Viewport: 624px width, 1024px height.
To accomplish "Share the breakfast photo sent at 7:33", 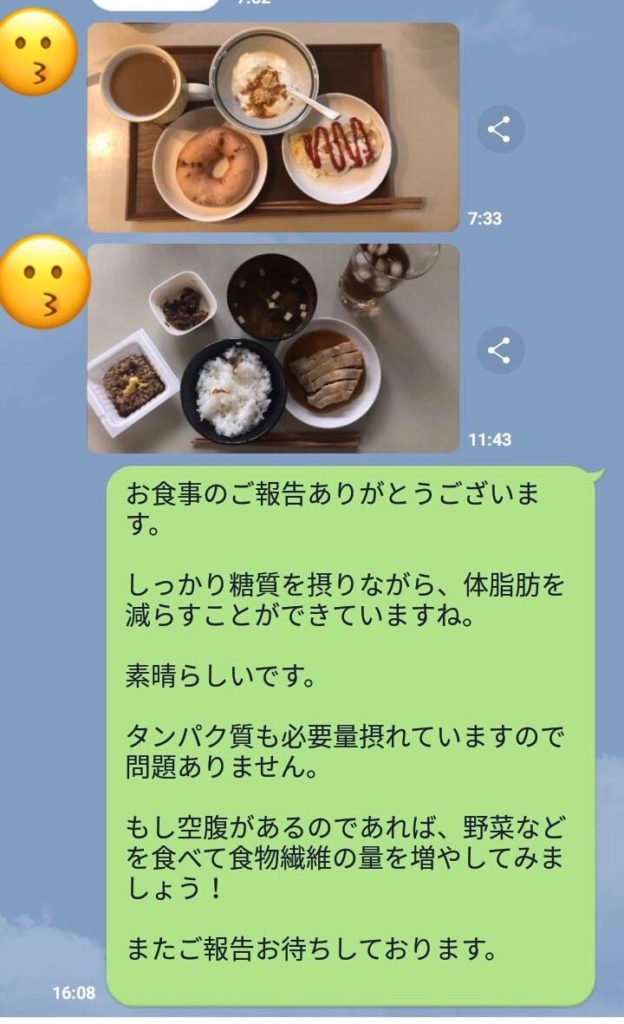I will pyautogui.click(x=500, y=129).
